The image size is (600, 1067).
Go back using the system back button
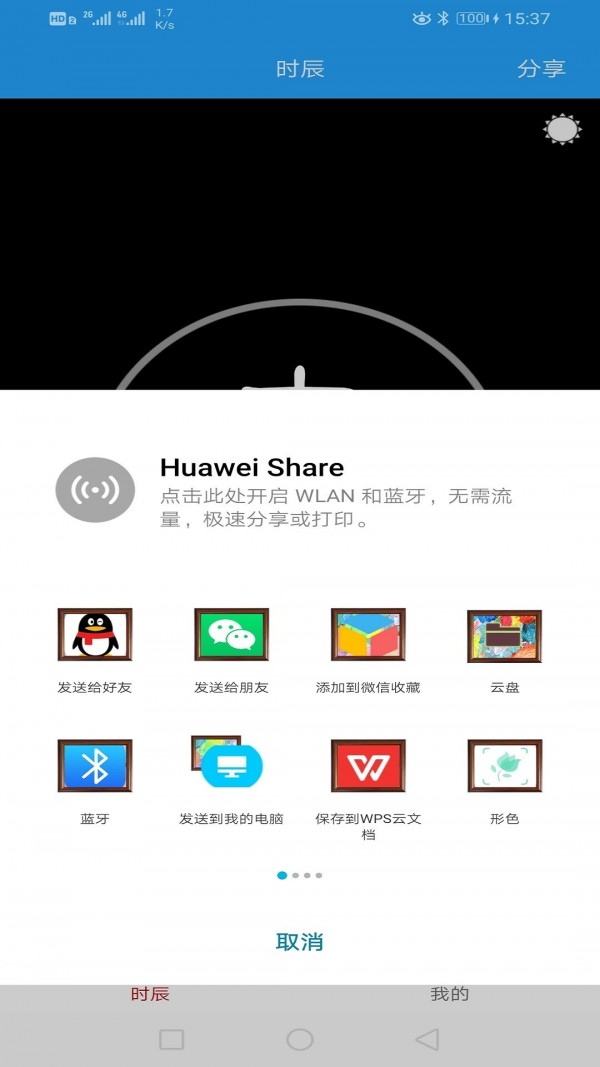pos(427,1040)
